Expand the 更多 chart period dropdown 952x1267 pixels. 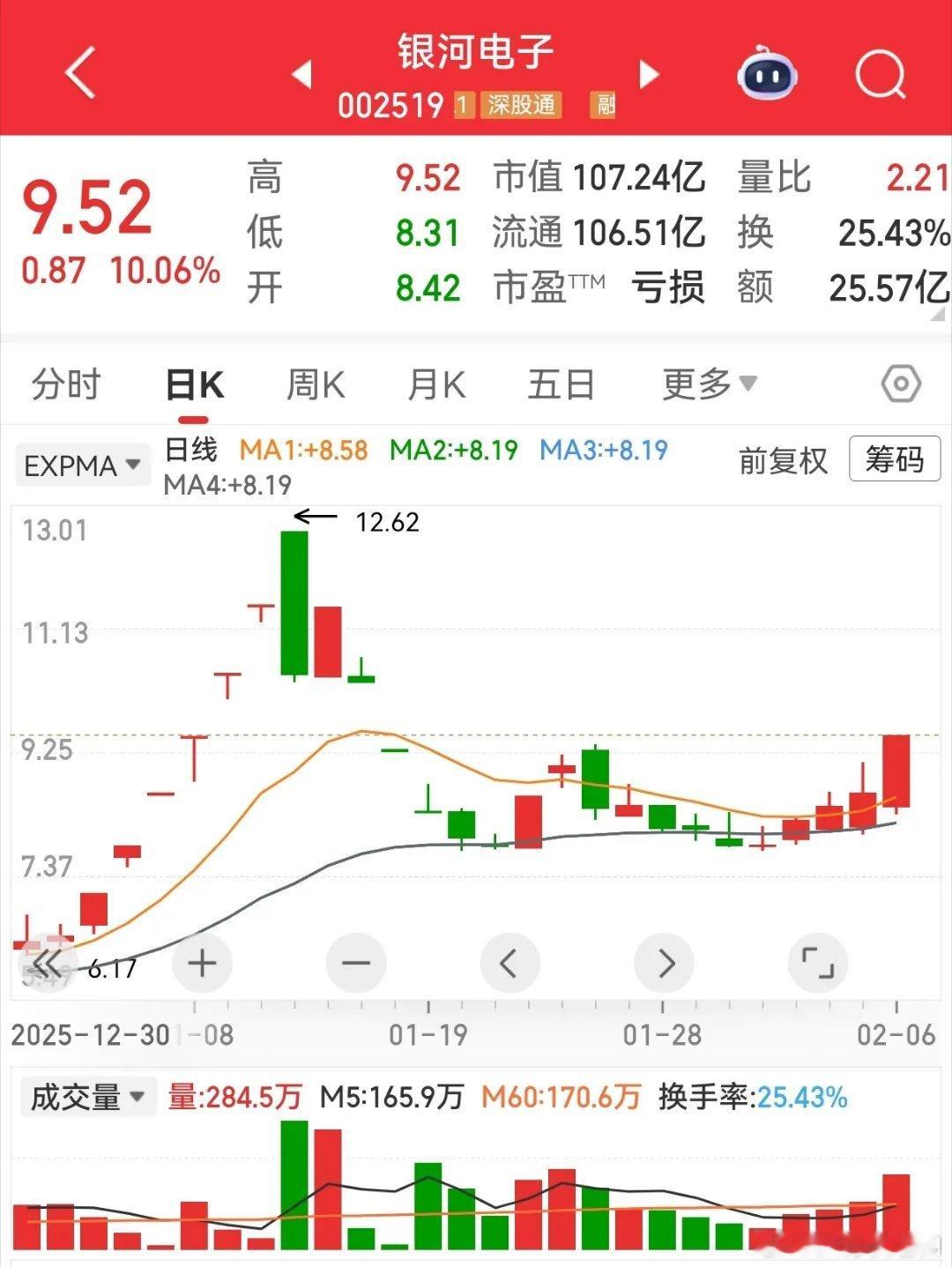tap(710, 384)
